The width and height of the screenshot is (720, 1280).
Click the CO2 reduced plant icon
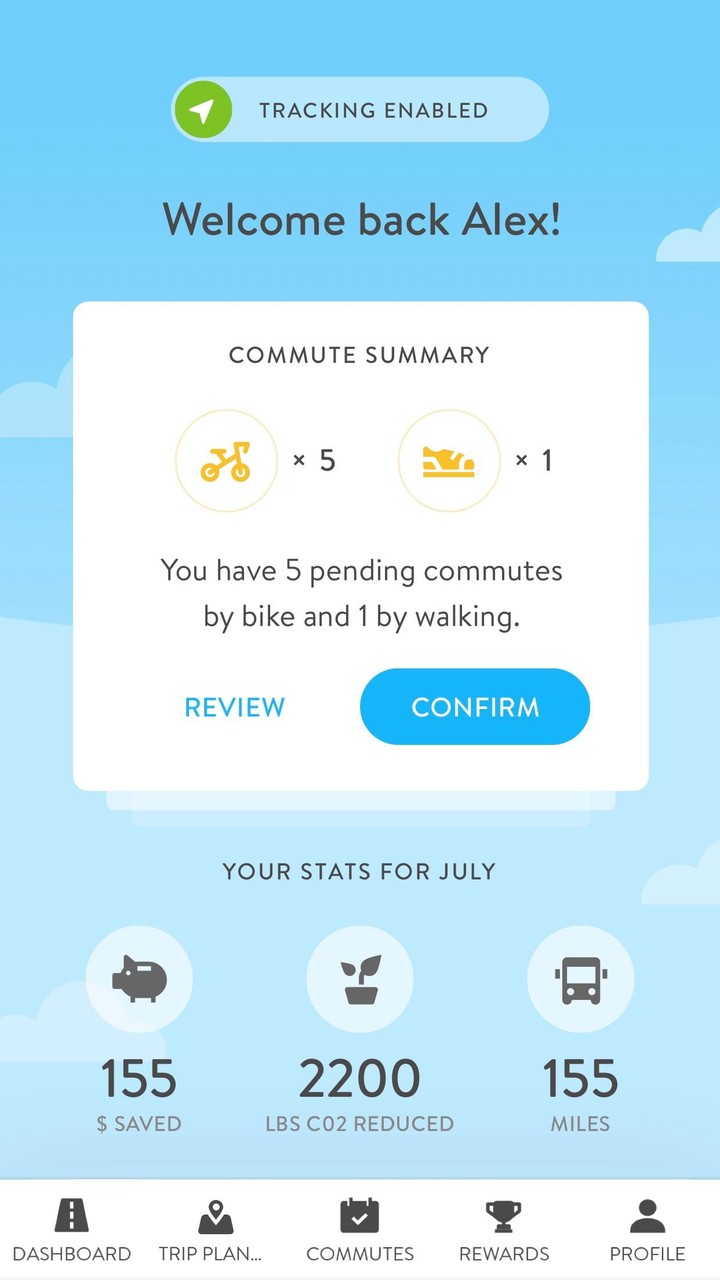(360, 978)
